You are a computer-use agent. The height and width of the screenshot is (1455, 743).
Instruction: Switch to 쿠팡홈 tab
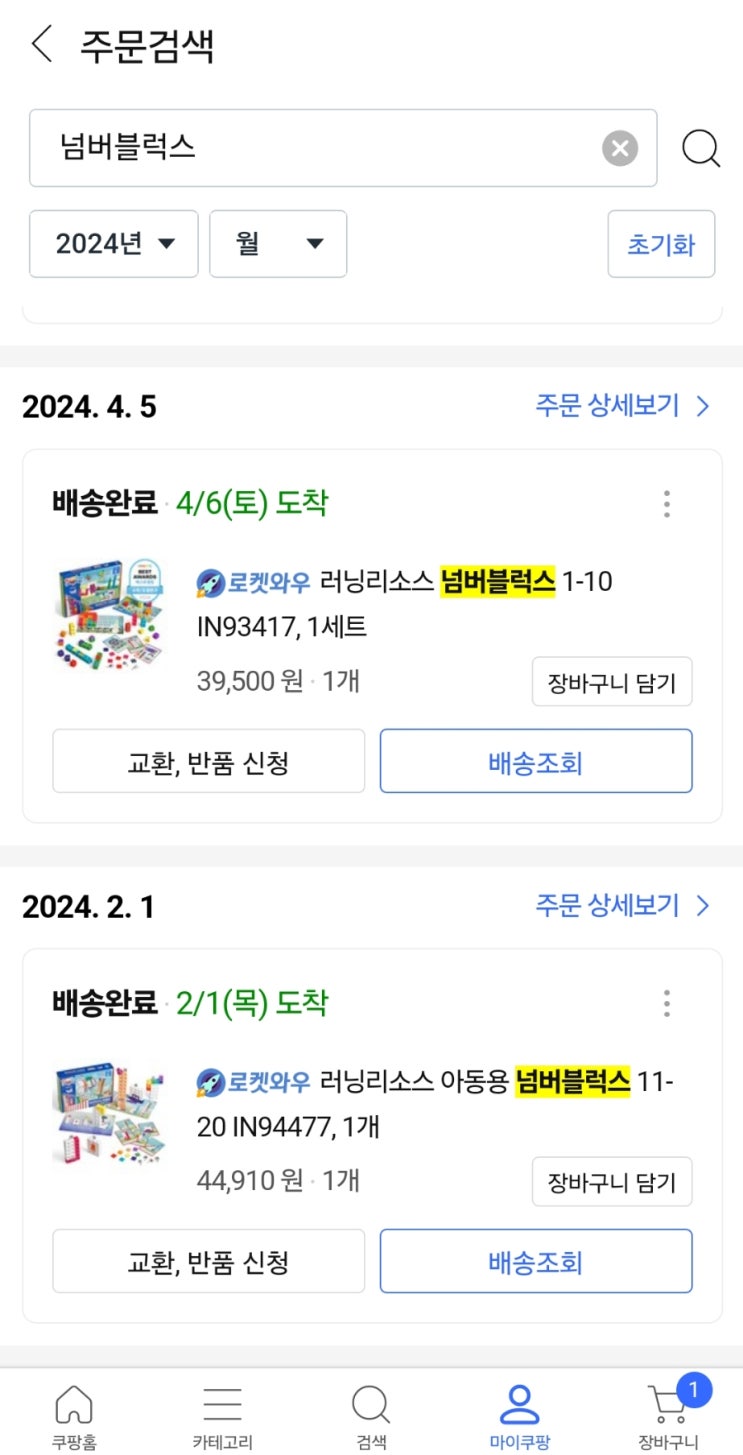pyautogui.click(x=73, y=1417)
